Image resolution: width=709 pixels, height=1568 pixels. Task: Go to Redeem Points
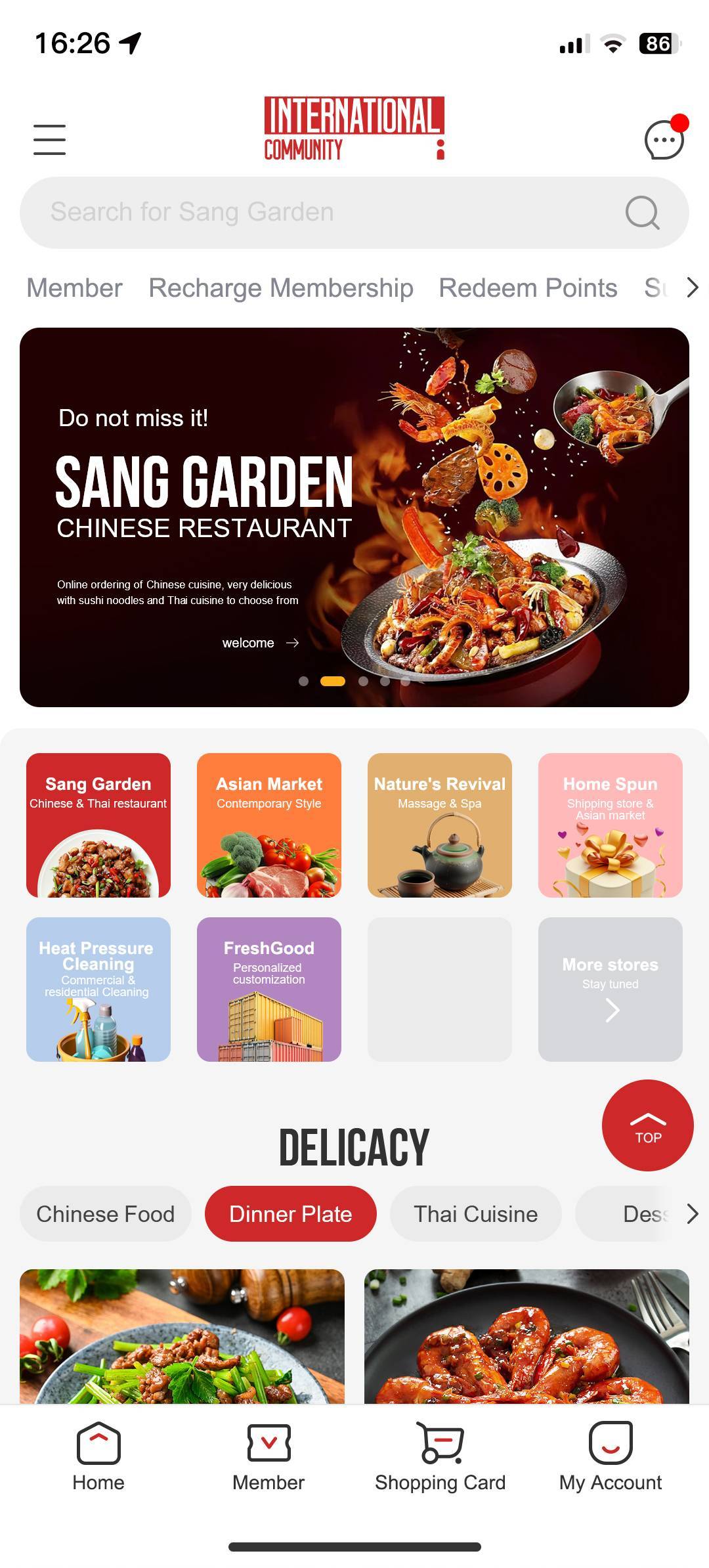528,288
